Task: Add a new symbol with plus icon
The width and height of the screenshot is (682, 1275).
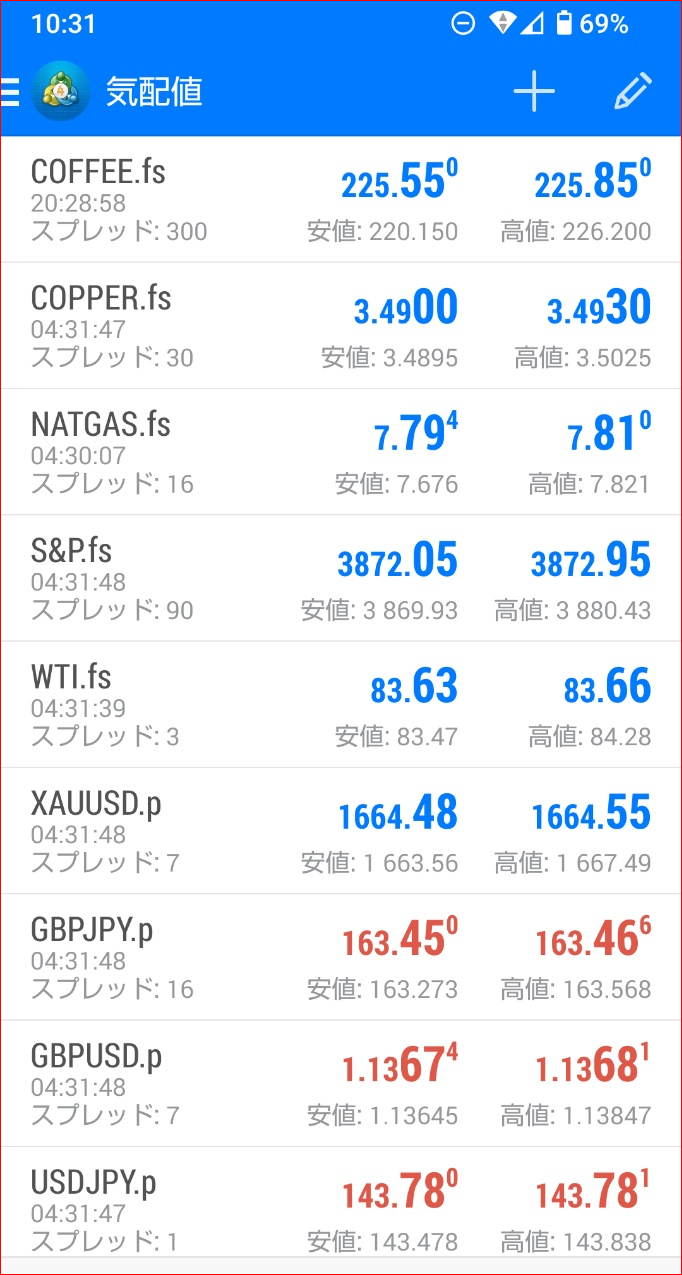Action: (534, 92)
